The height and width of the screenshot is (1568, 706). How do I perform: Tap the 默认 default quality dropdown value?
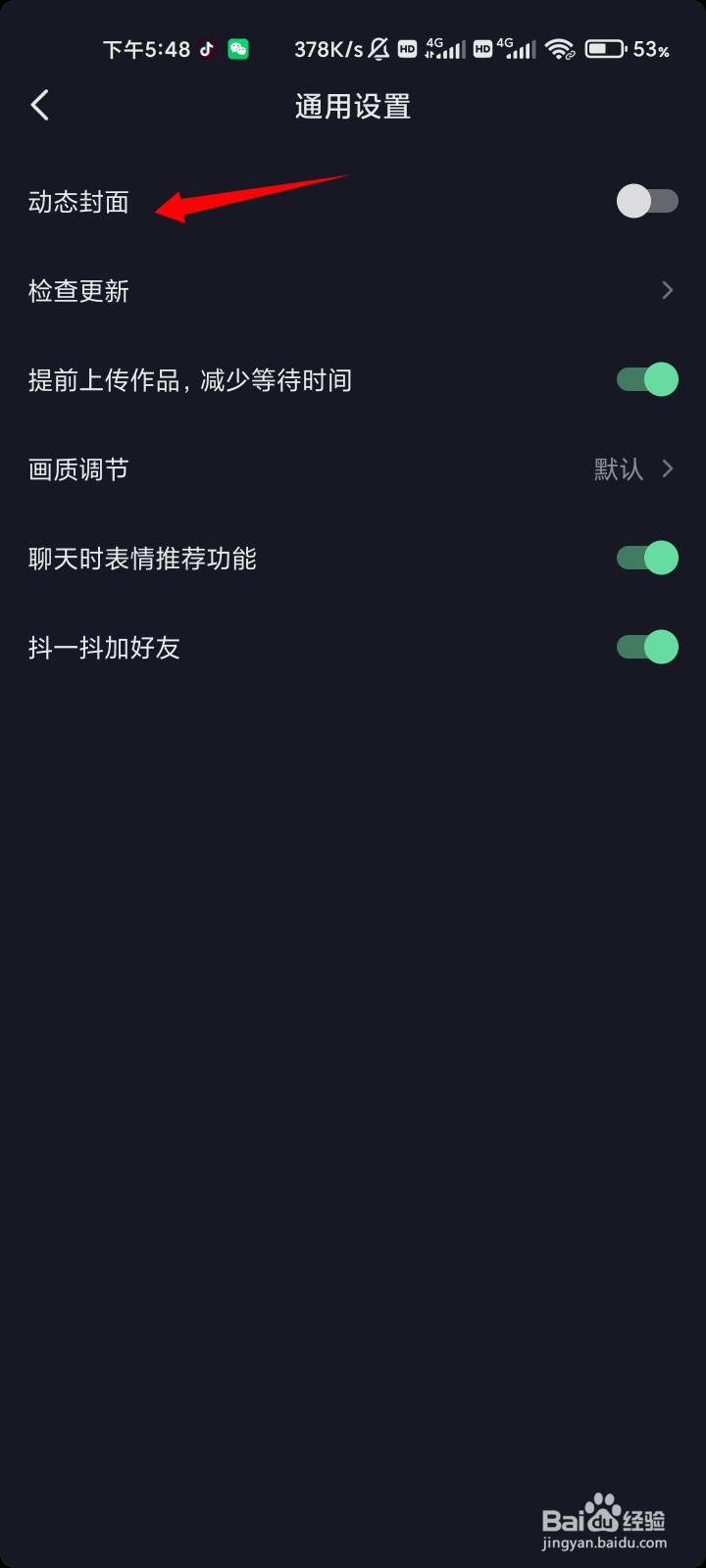tap(618, 468)
